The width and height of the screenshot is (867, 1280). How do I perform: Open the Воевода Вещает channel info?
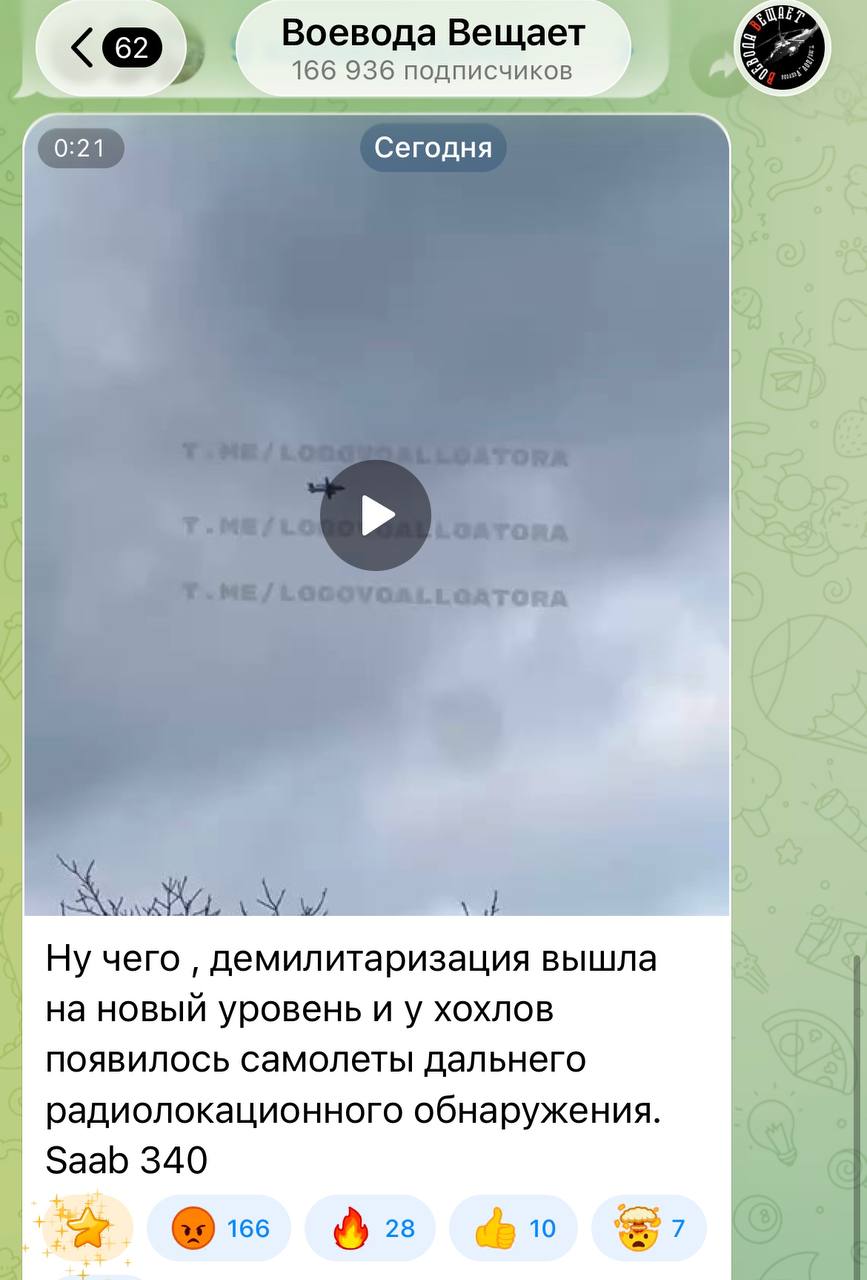433,48
